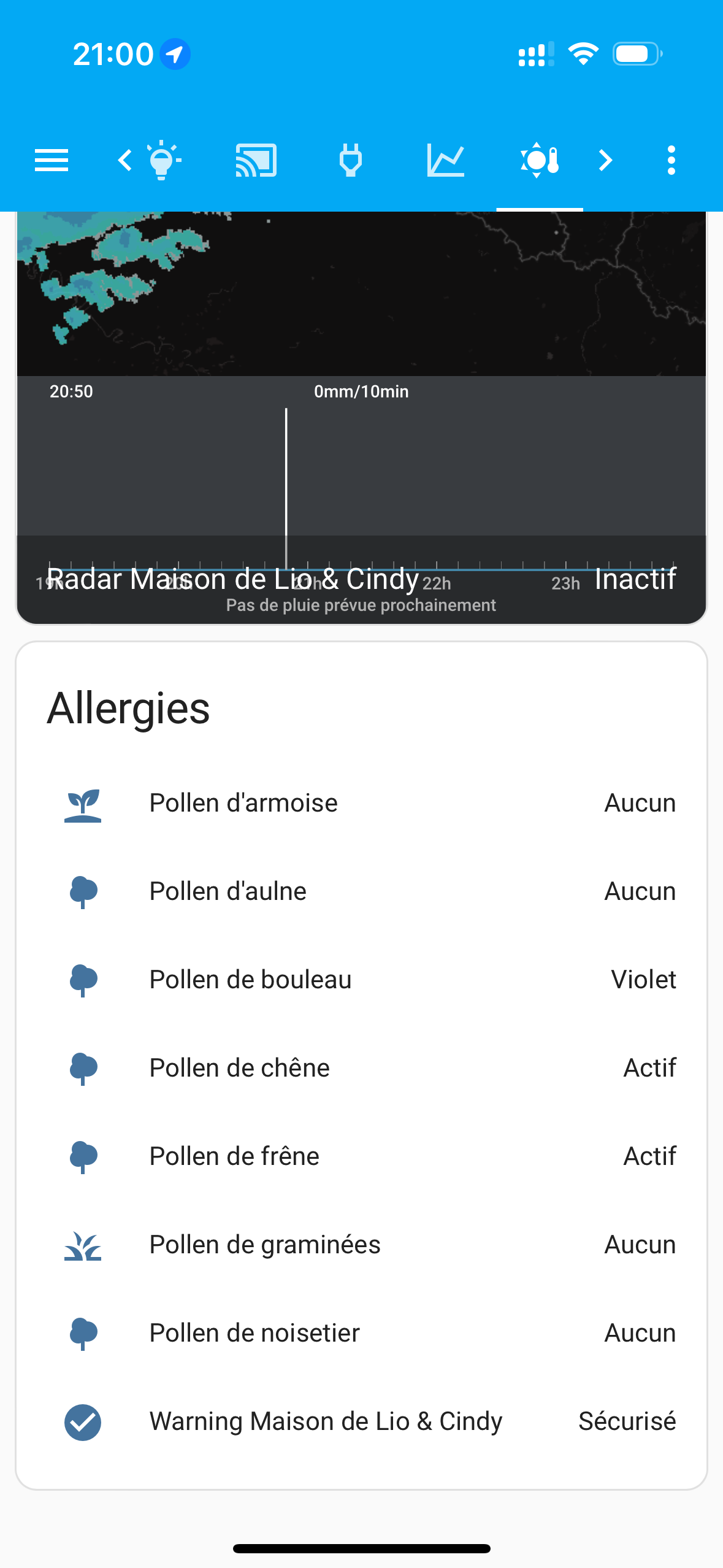This screenshot has height=1568, width=723.
Task: Open the rain radar map card
Action: tap(361, 294)
